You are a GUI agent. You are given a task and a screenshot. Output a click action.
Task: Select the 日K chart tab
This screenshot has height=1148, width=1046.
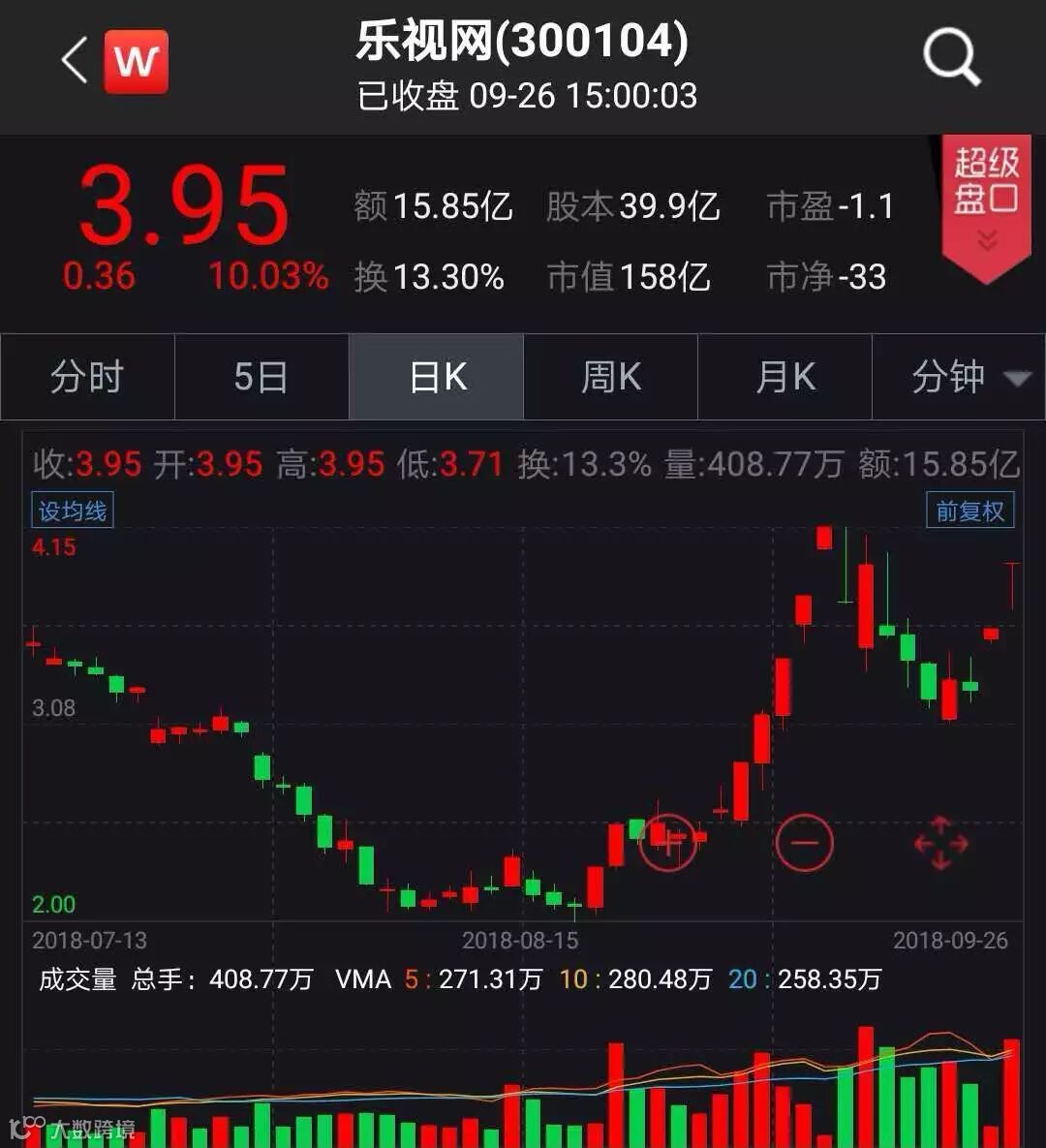click(436, 377)
